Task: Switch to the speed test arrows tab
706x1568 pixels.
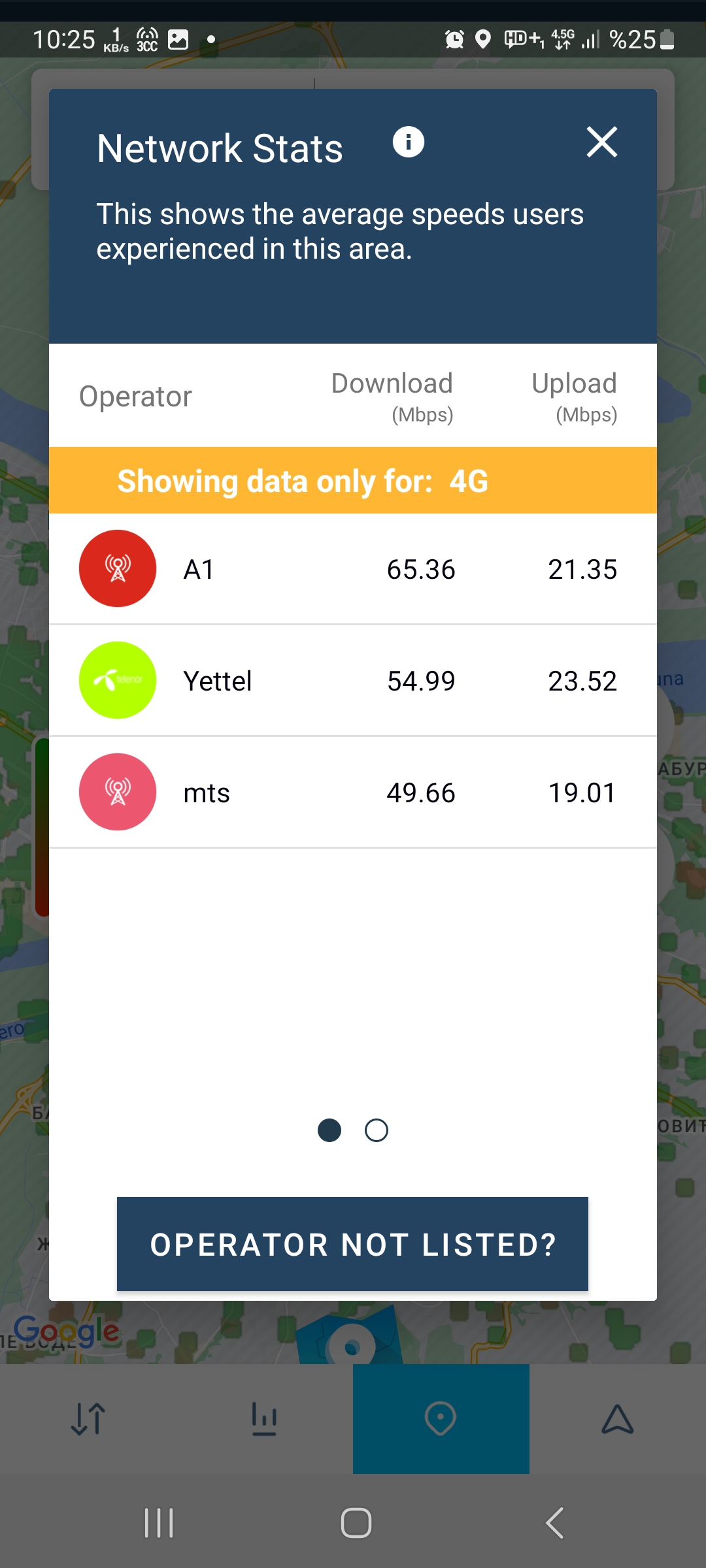Action: pyautogui.click(x=88, y=1419)
